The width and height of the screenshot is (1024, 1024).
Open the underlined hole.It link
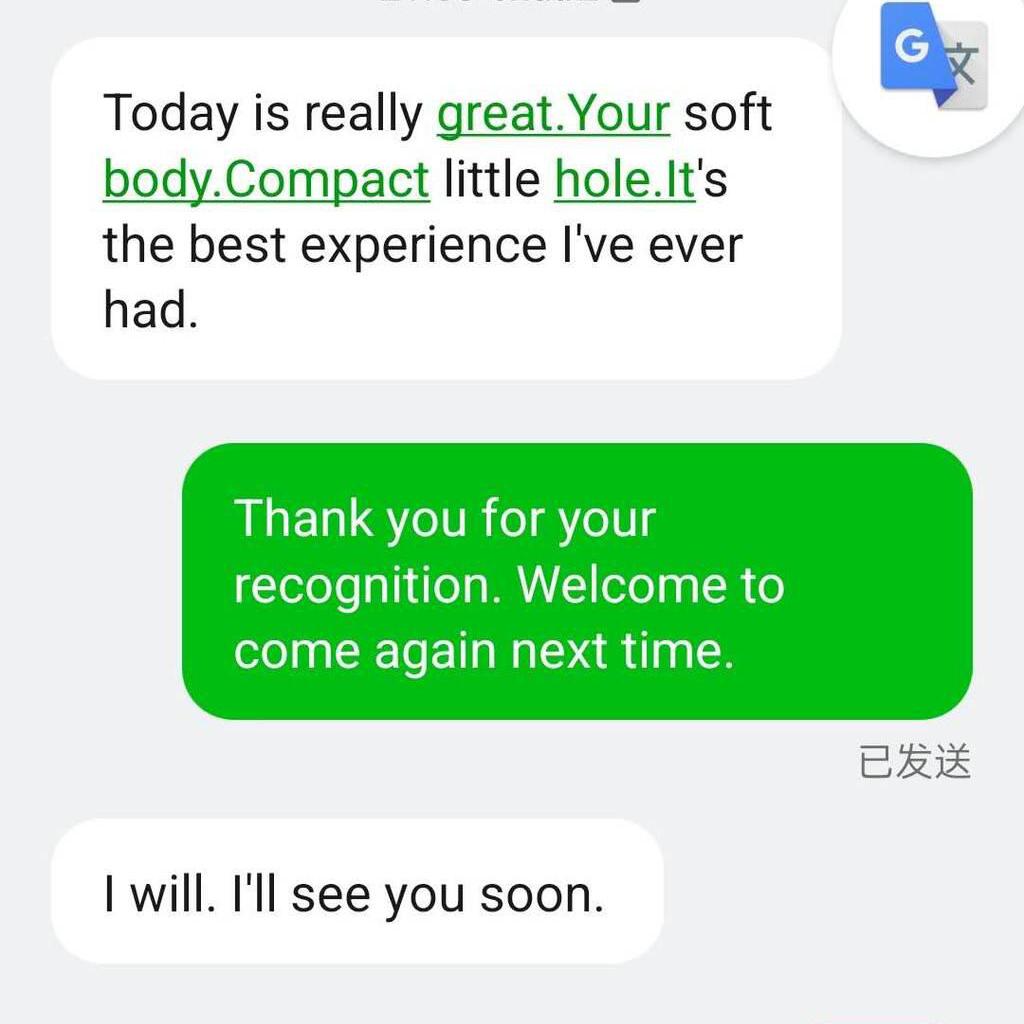tap(624, 180)
